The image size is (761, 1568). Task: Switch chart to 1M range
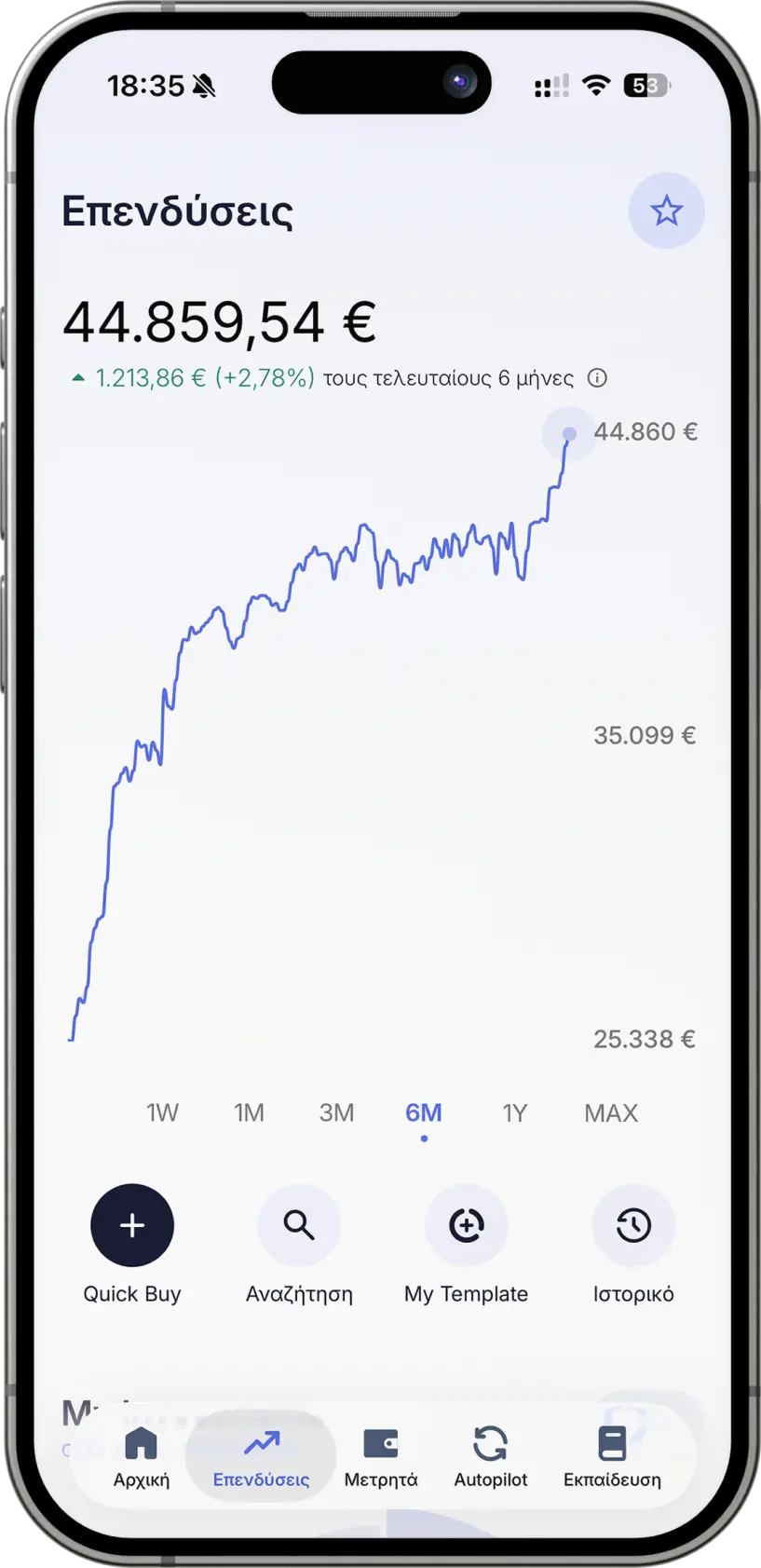click(x=249, y=1112)
